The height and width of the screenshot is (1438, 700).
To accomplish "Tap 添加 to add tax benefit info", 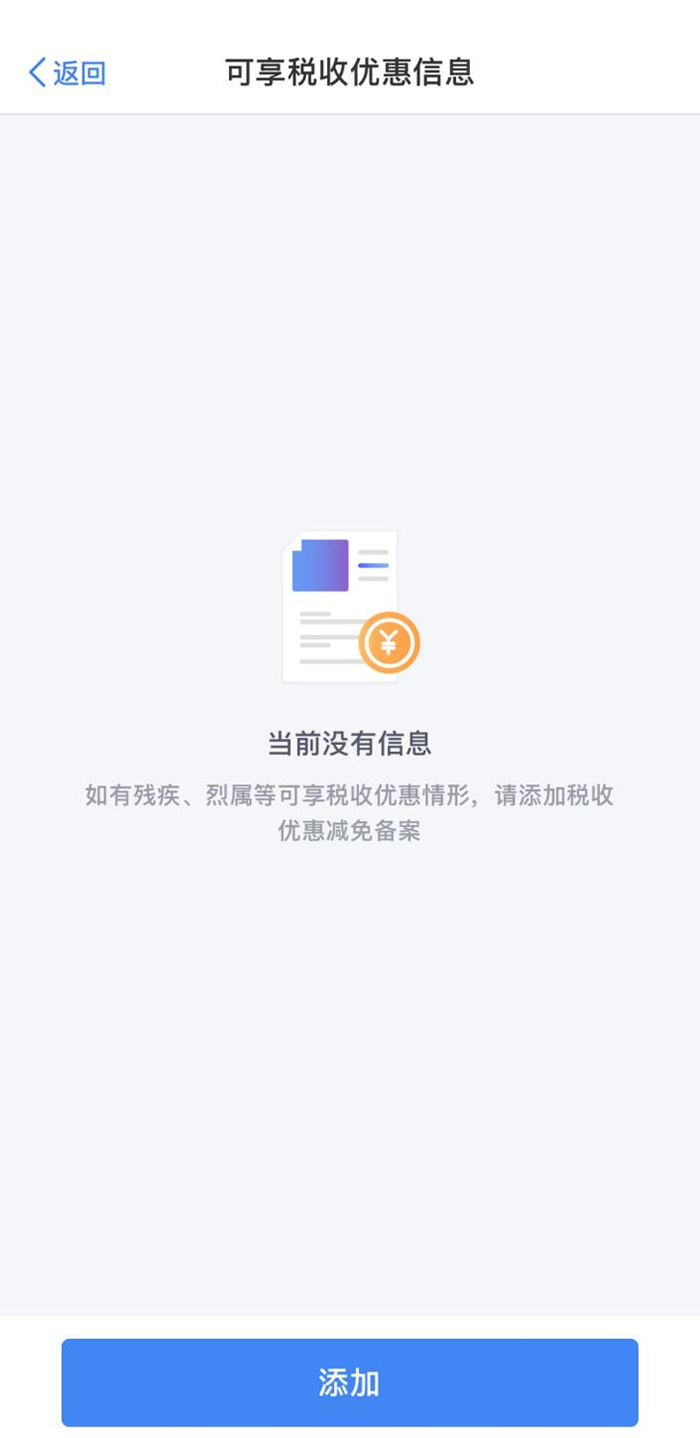I will (x=349, y=1382).
